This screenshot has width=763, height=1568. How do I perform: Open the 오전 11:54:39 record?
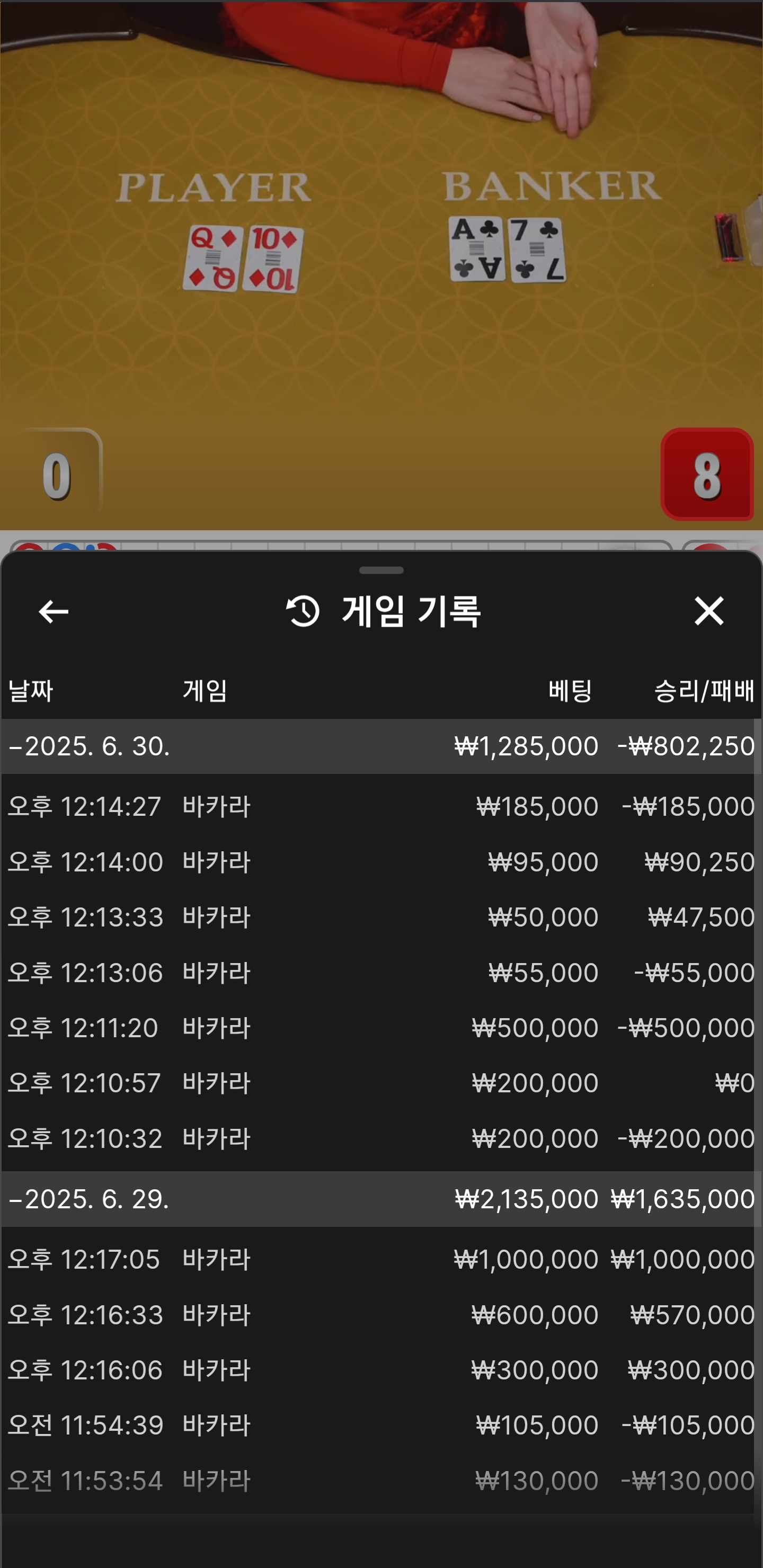click(x=378, y=1425)
